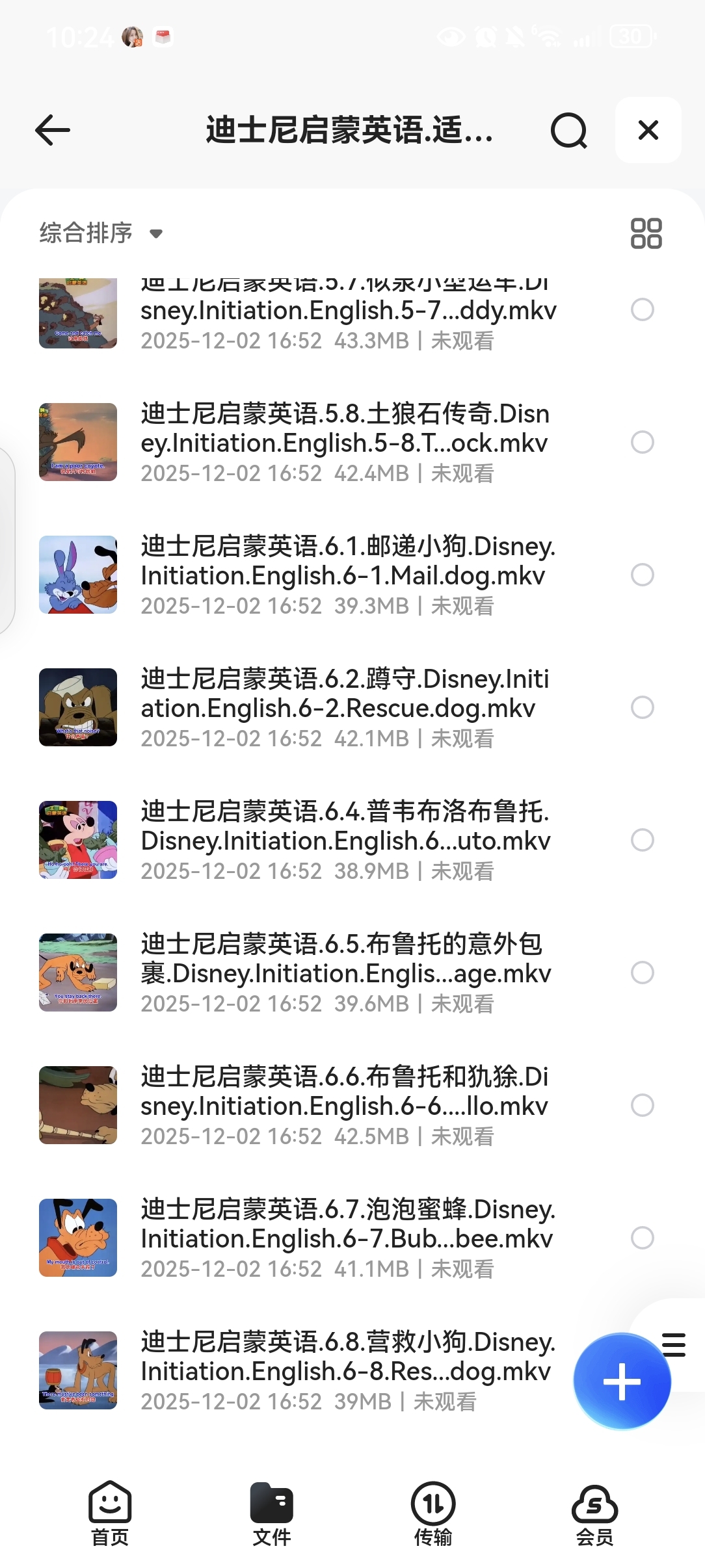
Task: Go to the 会员 membership tab
Action: tap(594, 1514)
